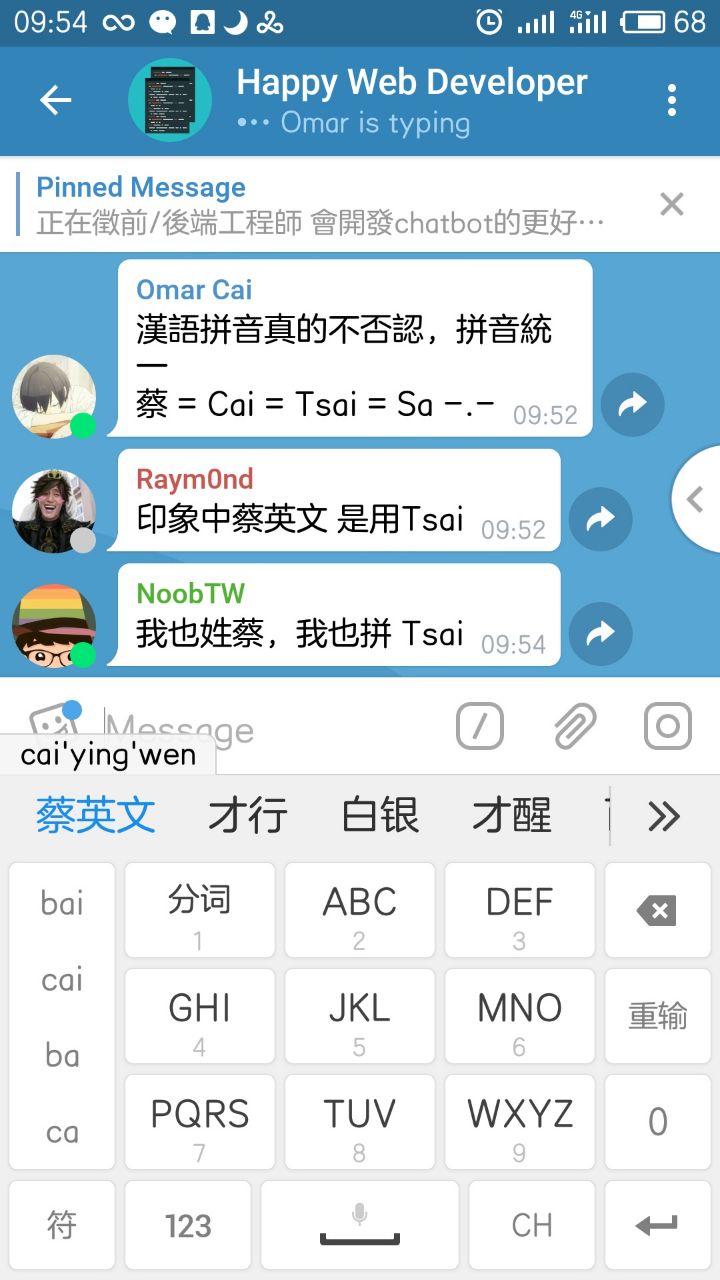
Task: Open the camera icon in message bar
Action: coord(667,727)
